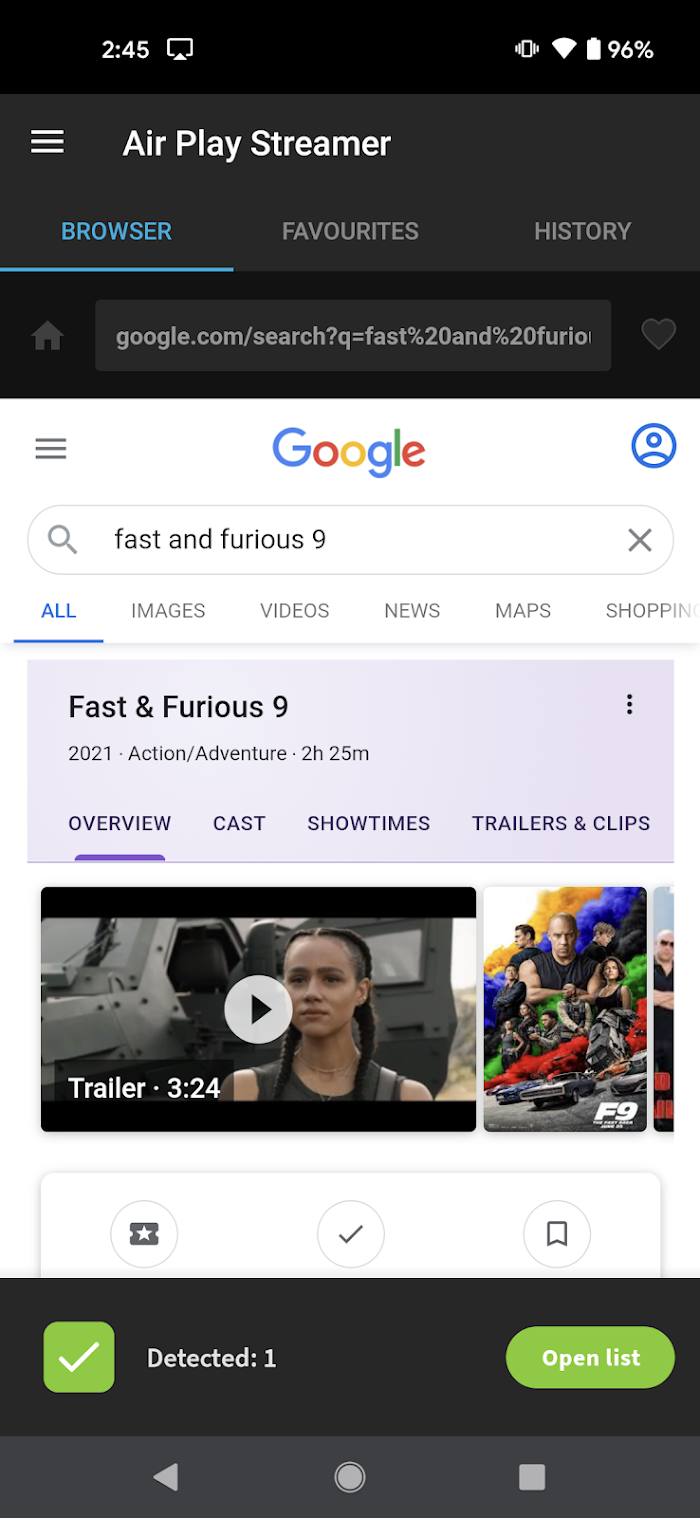Go to the browser home page
Image resolution: width=700 pixels, height=1518 pixels.
click(x=48, y=336)
